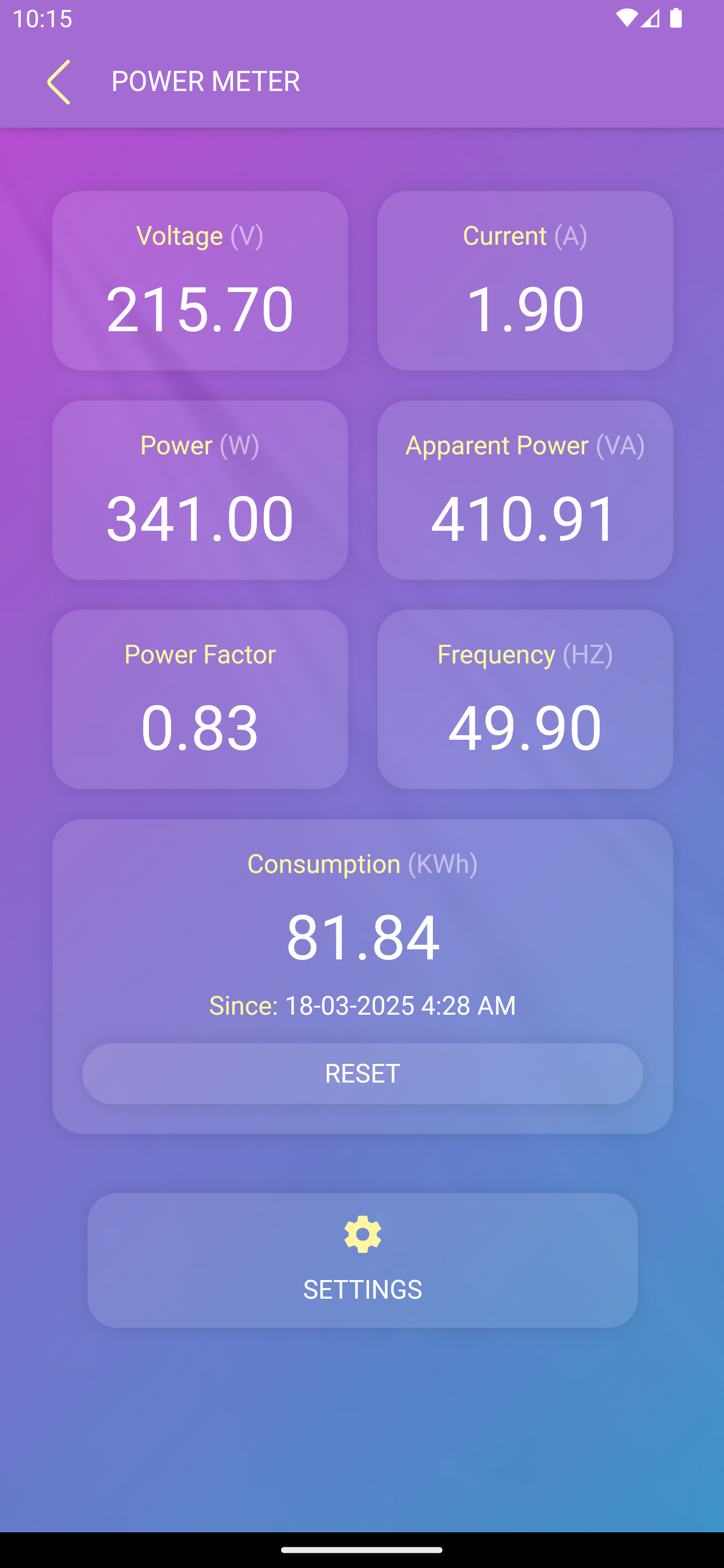Tap the battery icon in the status bar
This screenshot has width=724, height=1568.
pyautogui.click(x=676, y=18)
